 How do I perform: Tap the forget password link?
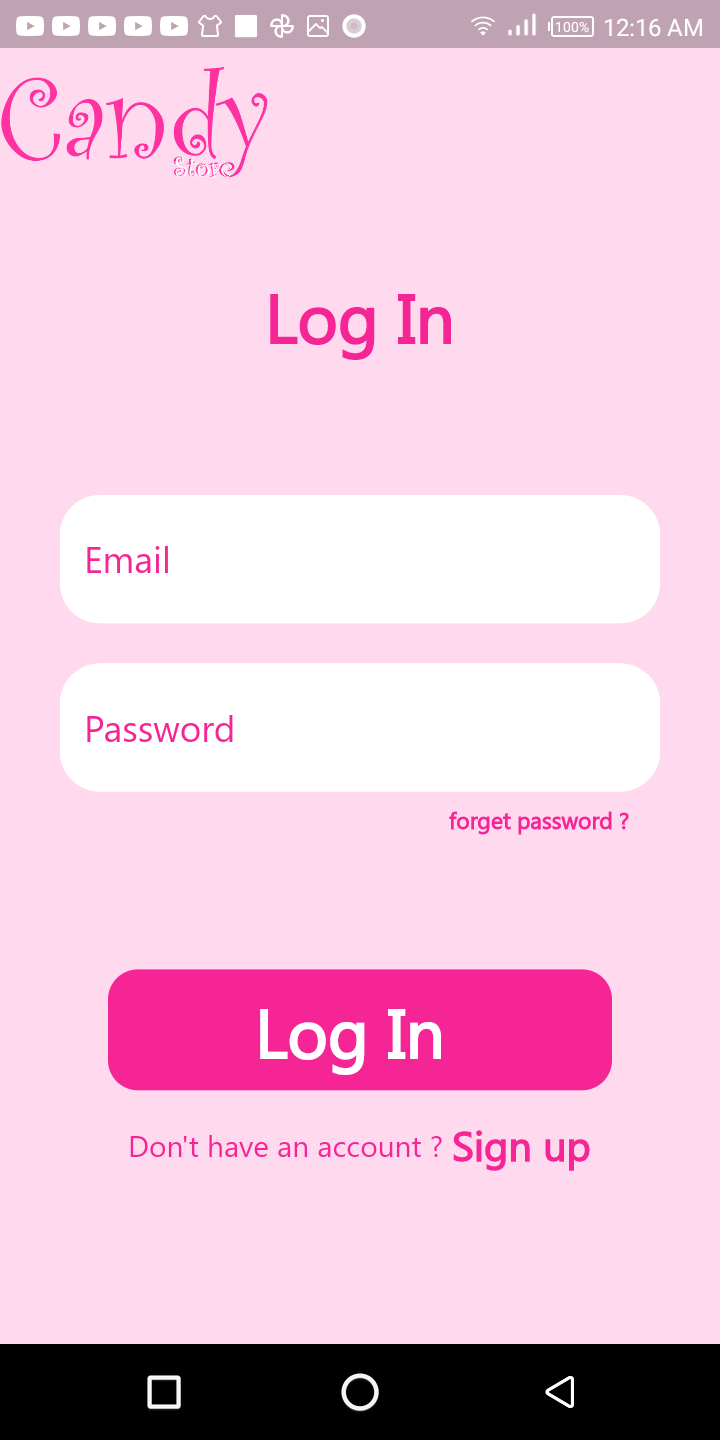538,821
